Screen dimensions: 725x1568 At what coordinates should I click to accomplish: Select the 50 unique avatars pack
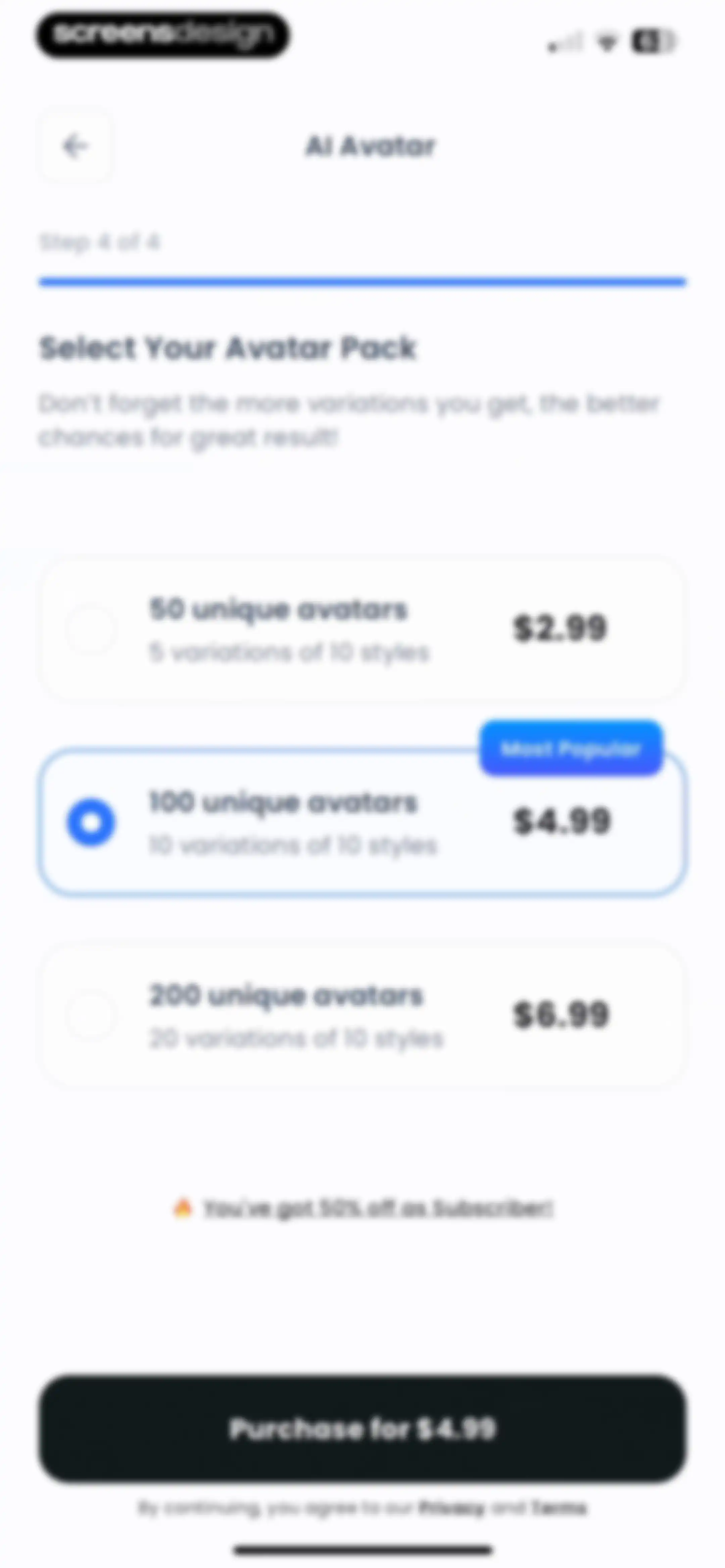[363, 630]
